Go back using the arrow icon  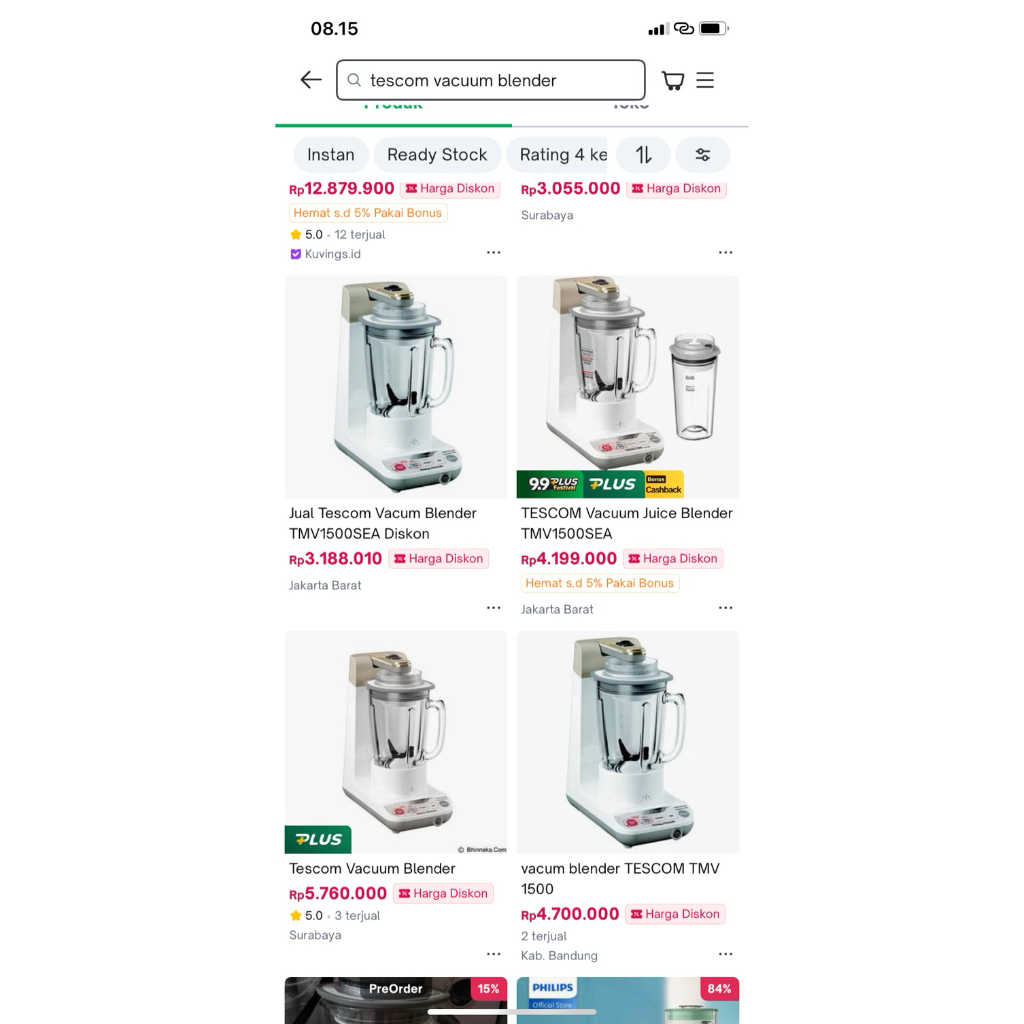(x=311, y=80)
